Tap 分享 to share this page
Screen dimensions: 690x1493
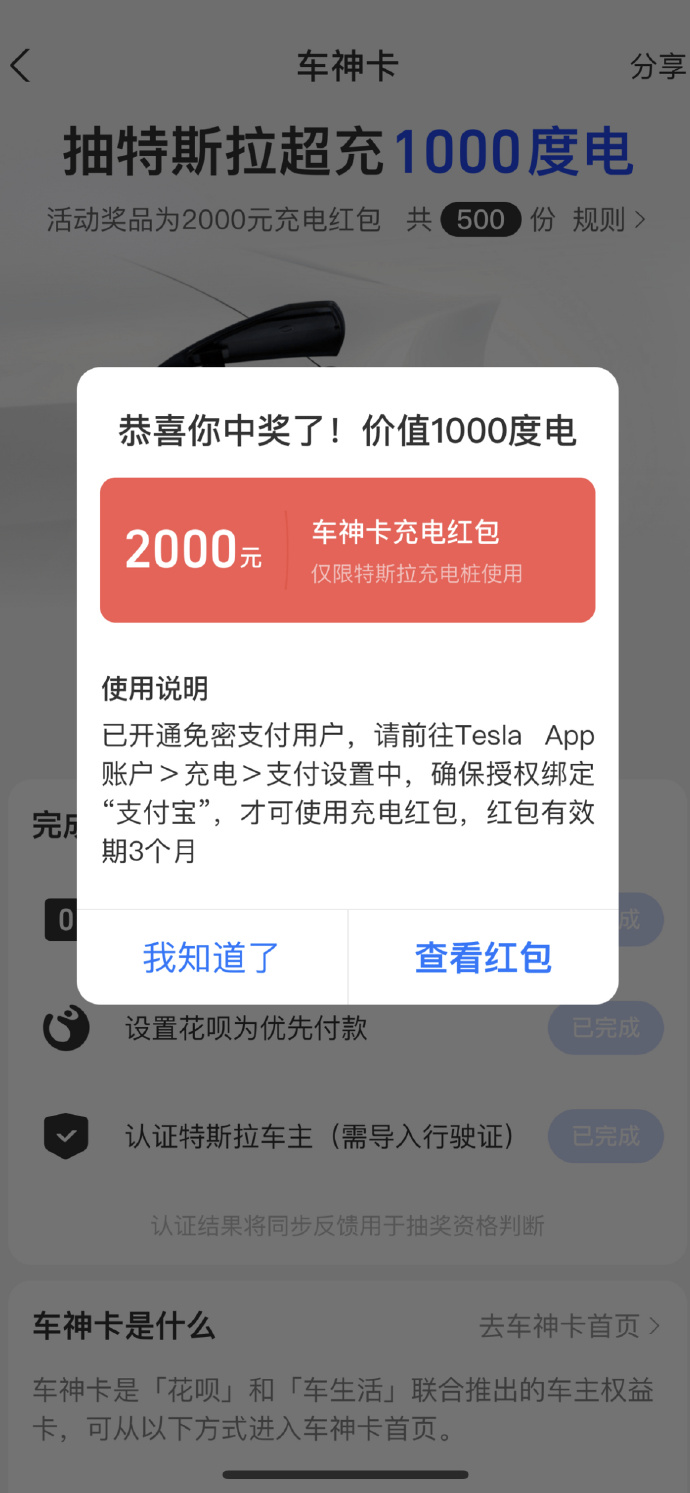click(657, 67)
